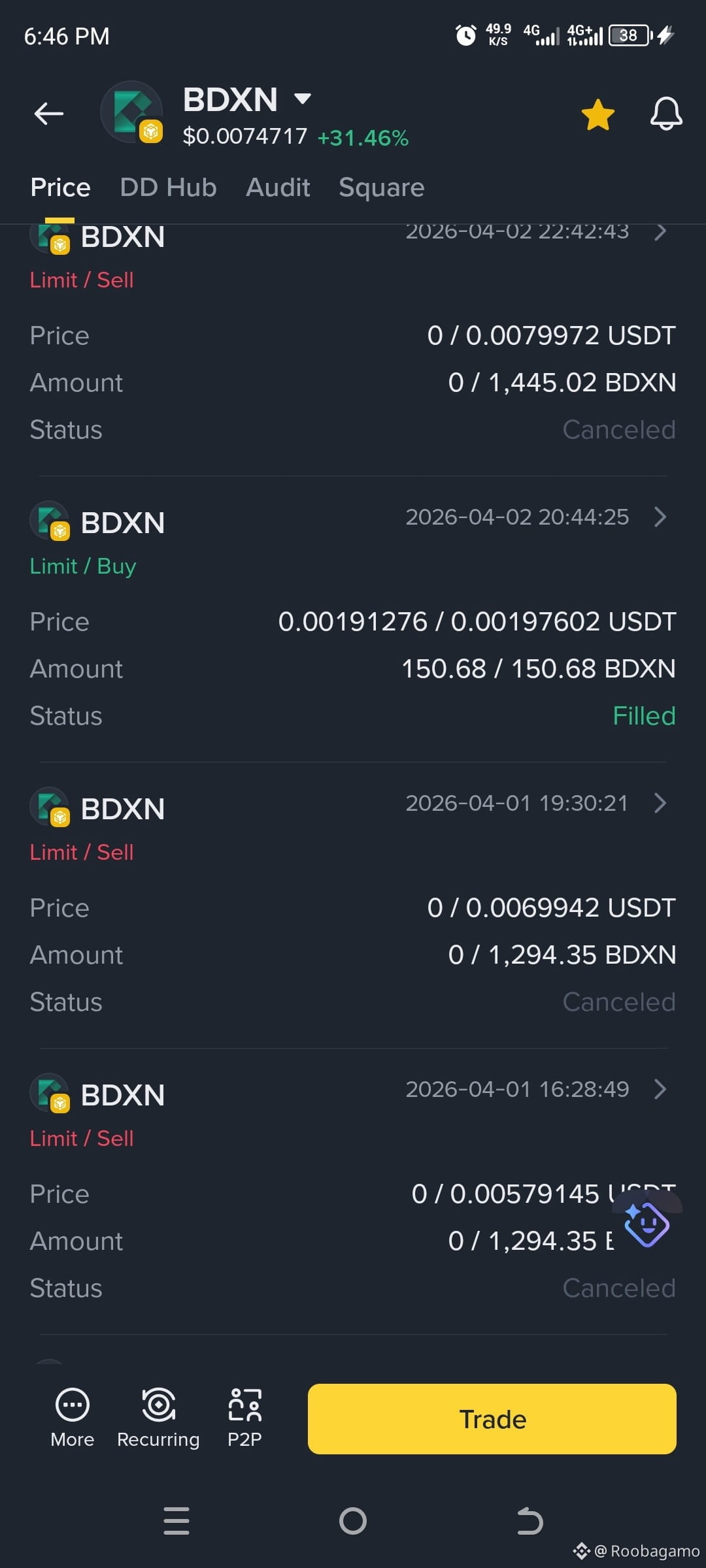The height and width of the screenshot is (1568, 706).
Task: Tap the system home button
Action: pyautogui.click(x=353, y=1521)
